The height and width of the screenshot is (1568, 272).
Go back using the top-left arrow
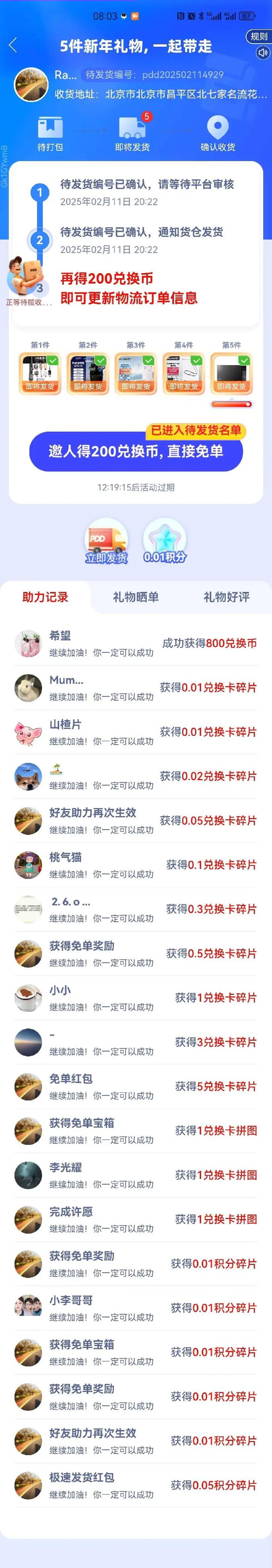coord(13,45)
